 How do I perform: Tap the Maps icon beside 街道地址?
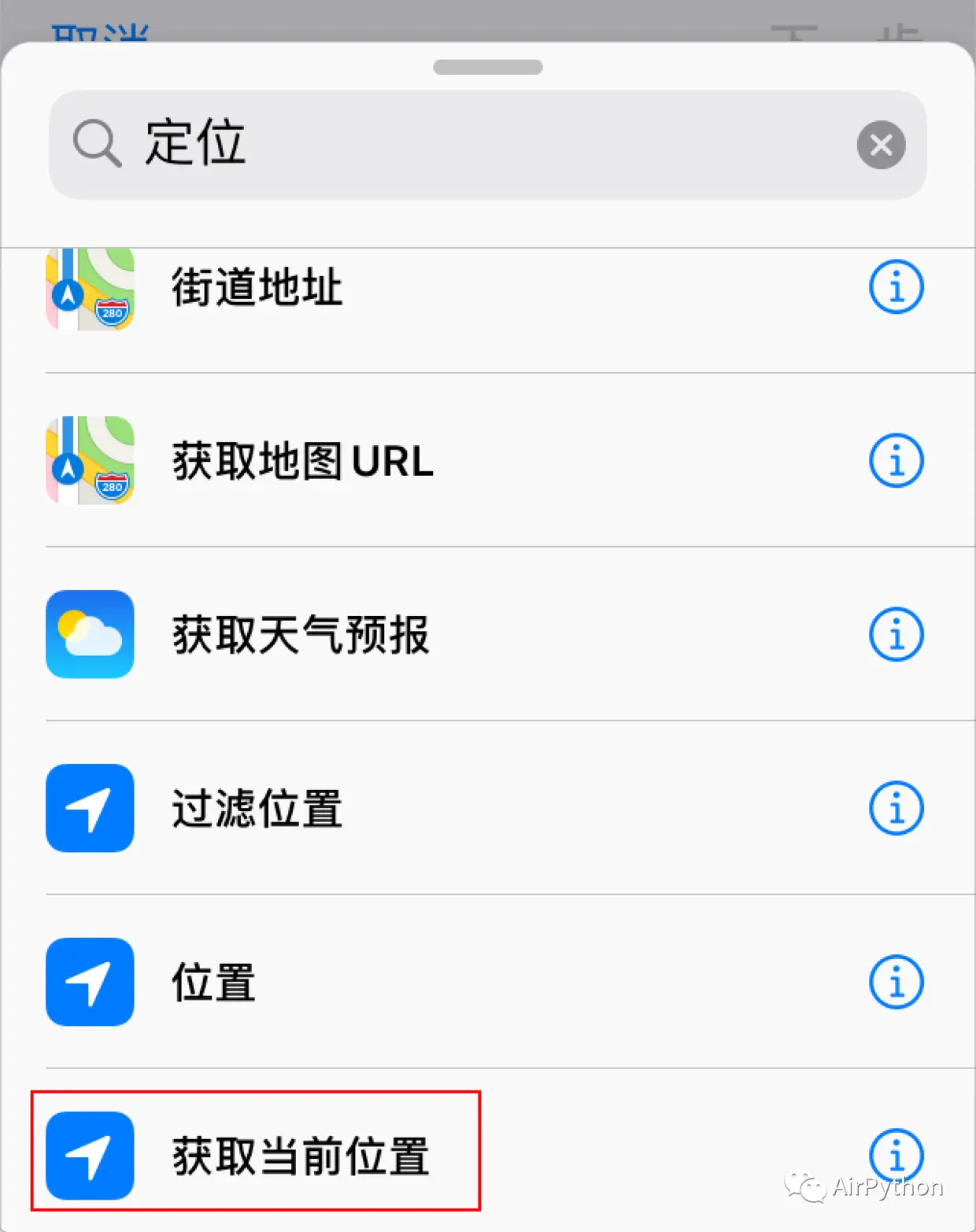[89, 289]
